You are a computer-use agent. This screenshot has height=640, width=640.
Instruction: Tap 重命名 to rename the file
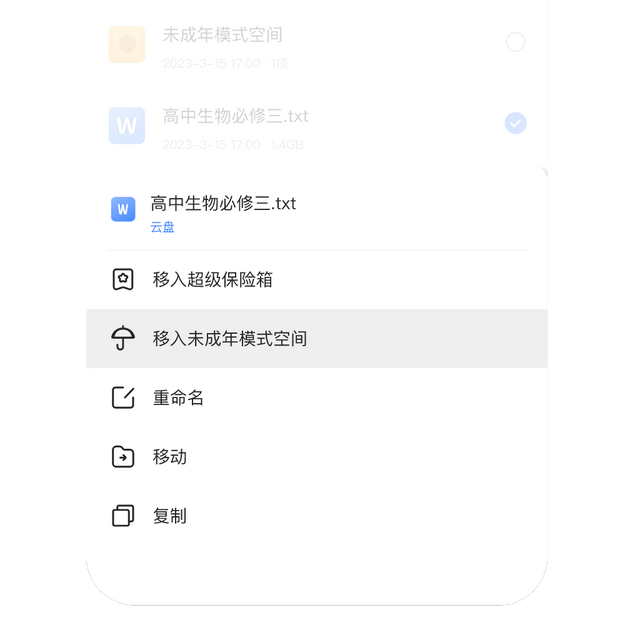(317, 398)
